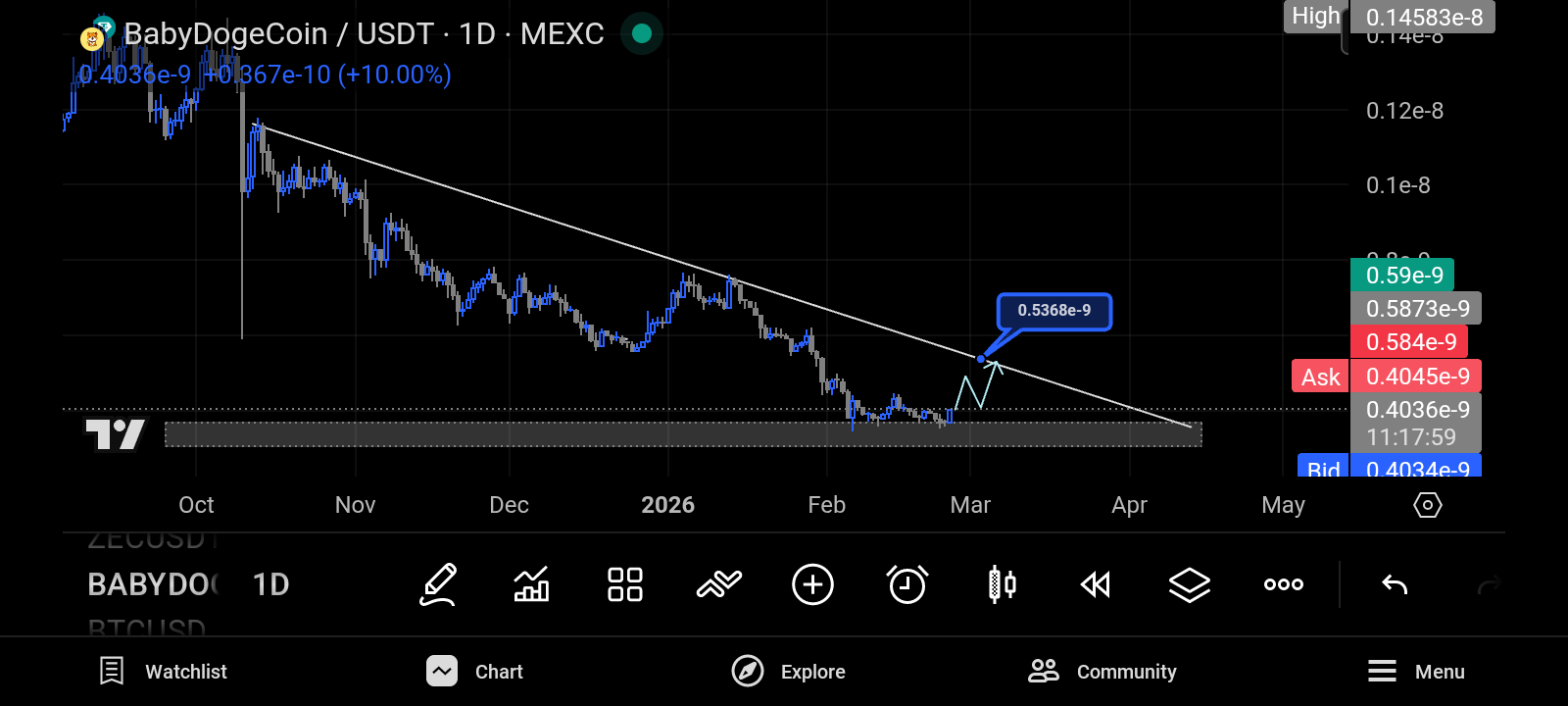Screen dimensions: 1568x706
Task: Open chart settings hexagon icon
Action: [x=1427, y=505]
